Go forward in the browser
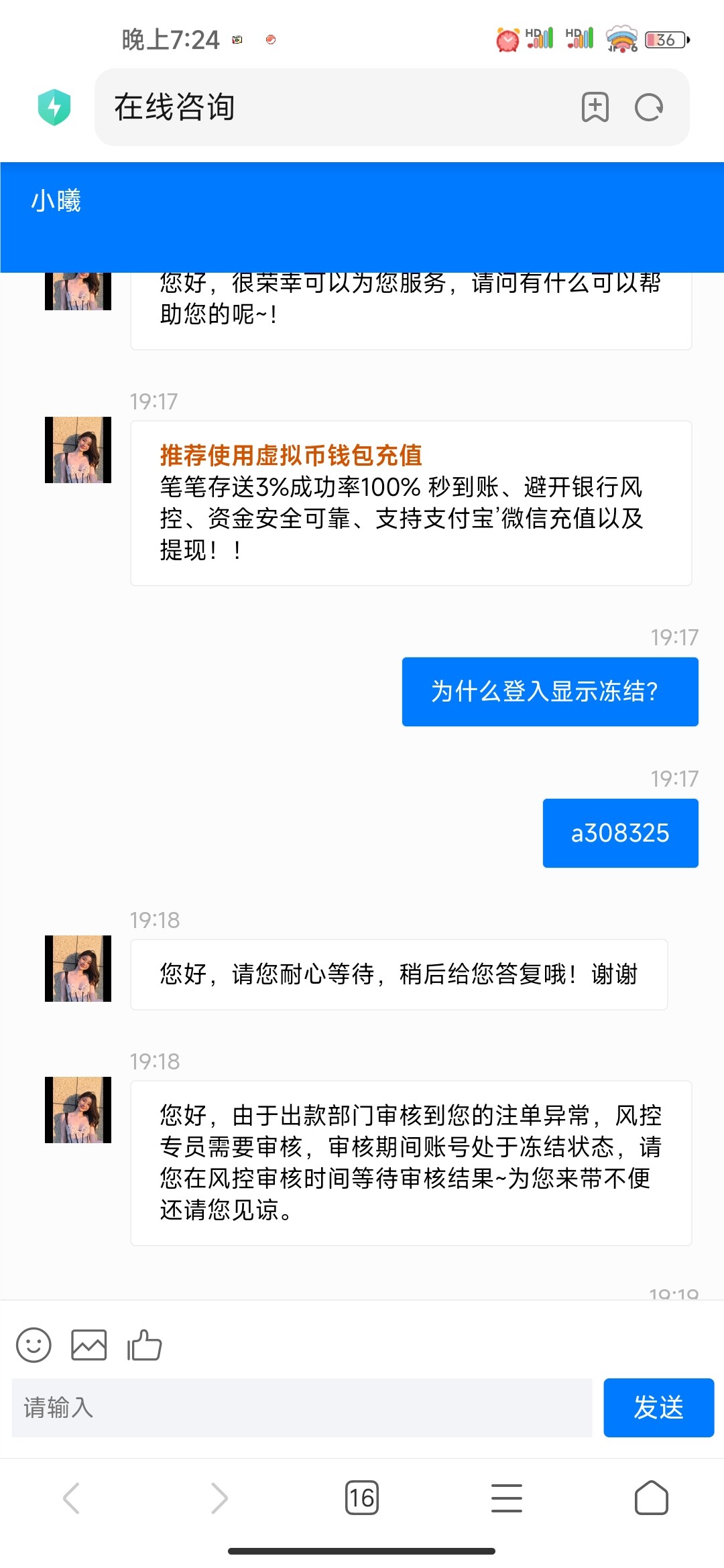Screen dimensions: 724x1568 point(219,1498)
